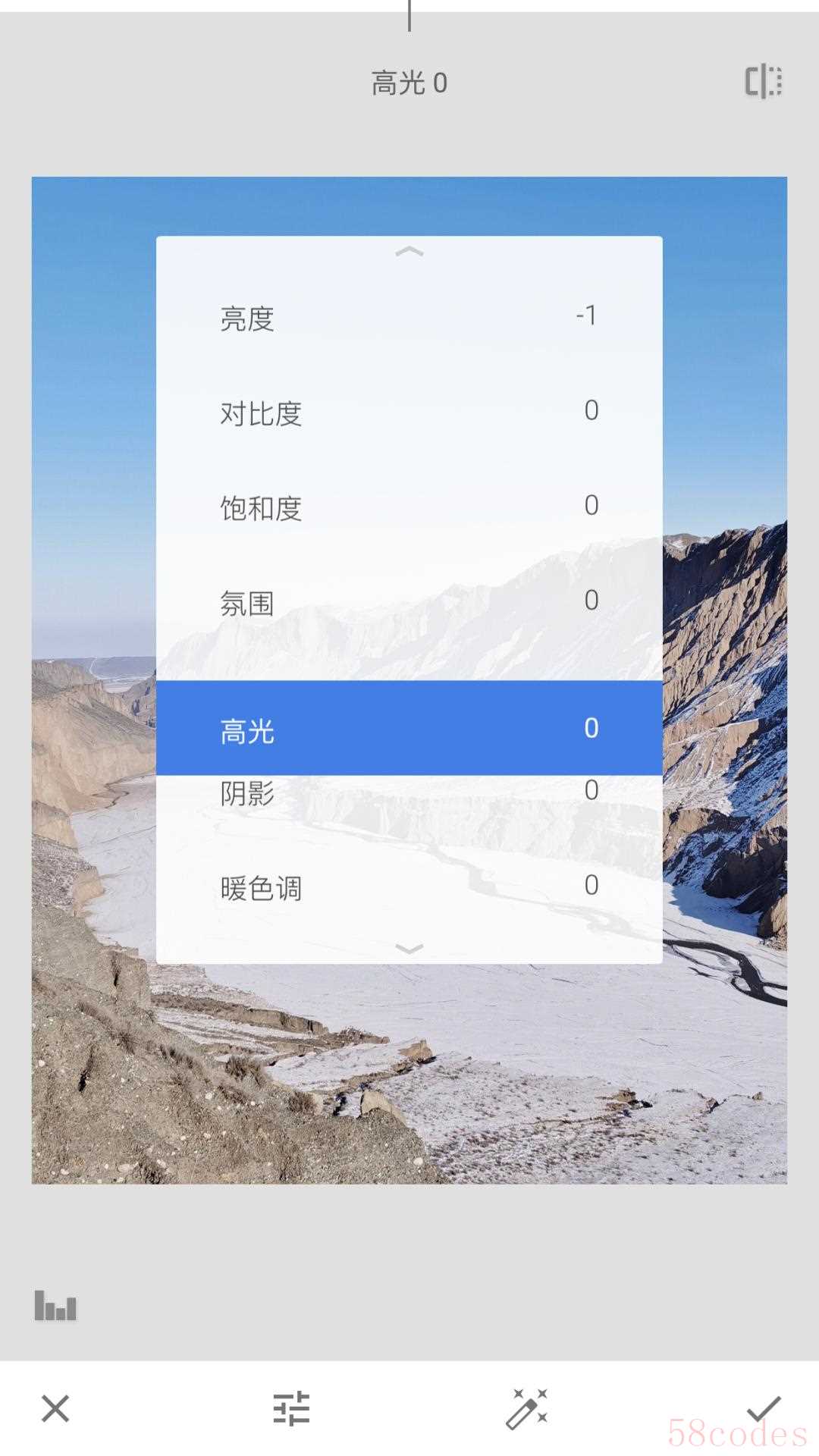Confirm edits with the checkmark
This screenshot has width=819, height=1456.
pos(763,1407)
